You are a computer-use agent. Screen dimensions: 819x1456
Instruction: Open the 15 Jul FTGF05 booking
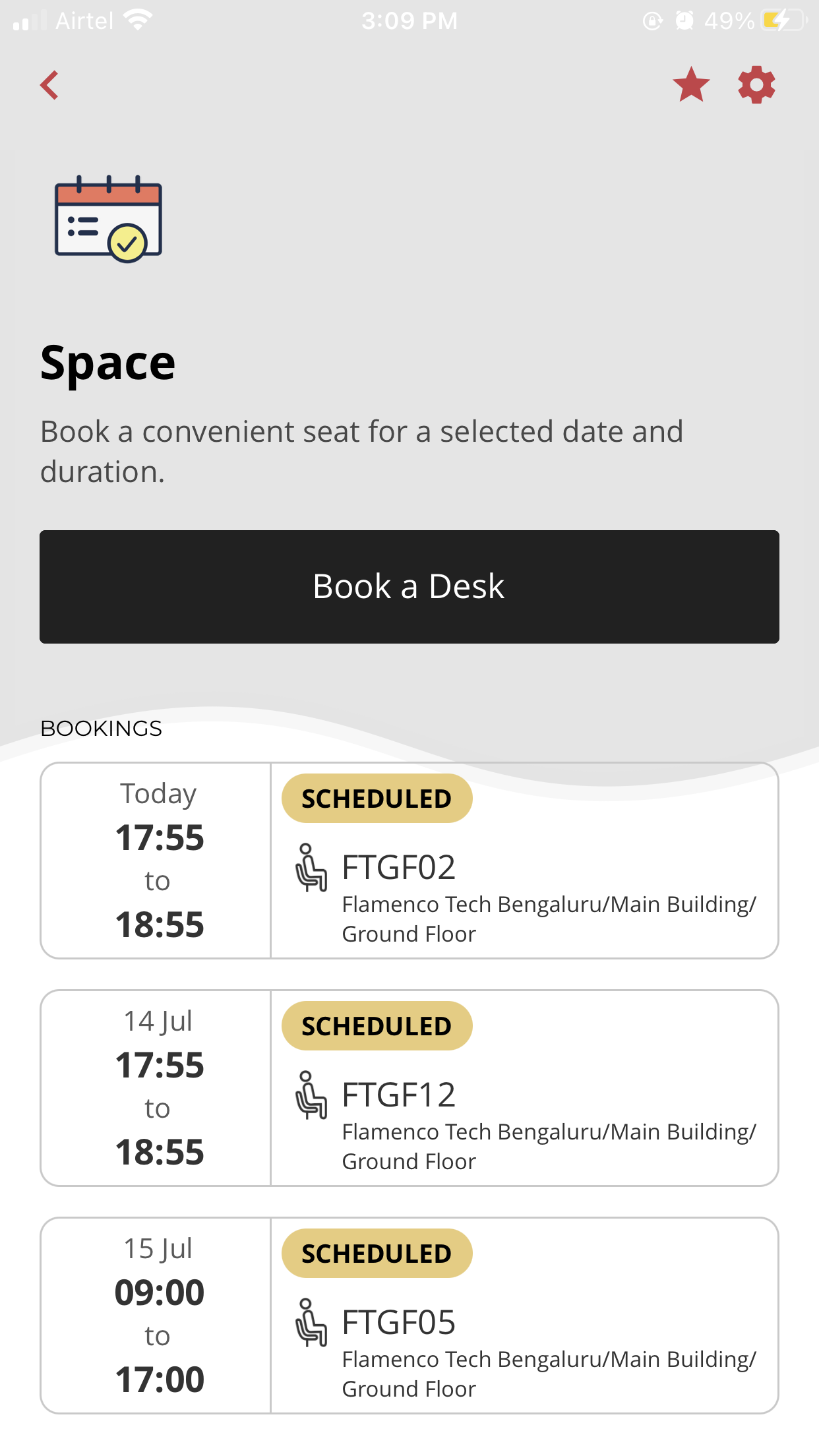pos(409,1316)
